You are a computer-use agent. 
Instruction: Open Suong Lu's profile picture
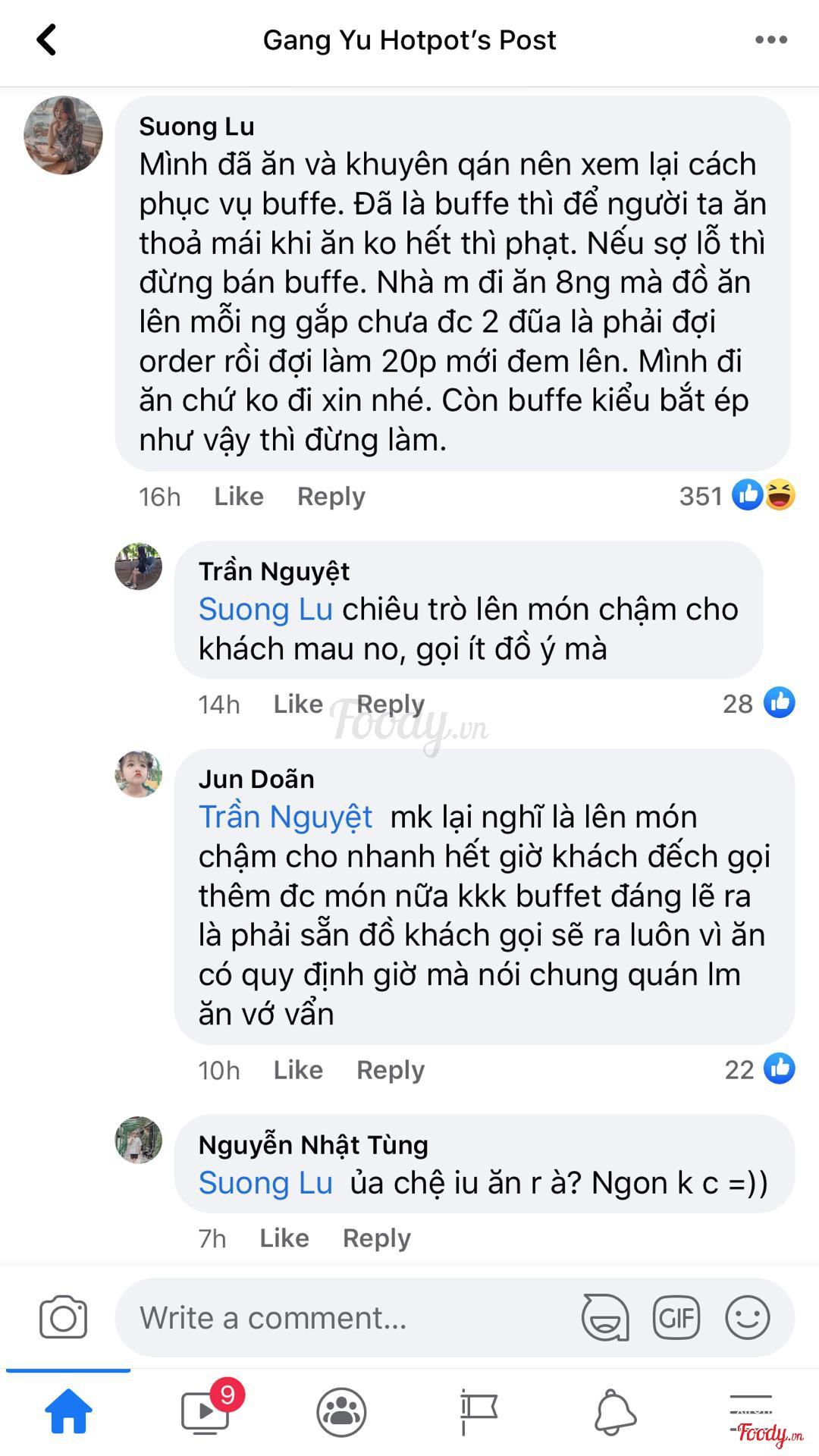[64, 135]
